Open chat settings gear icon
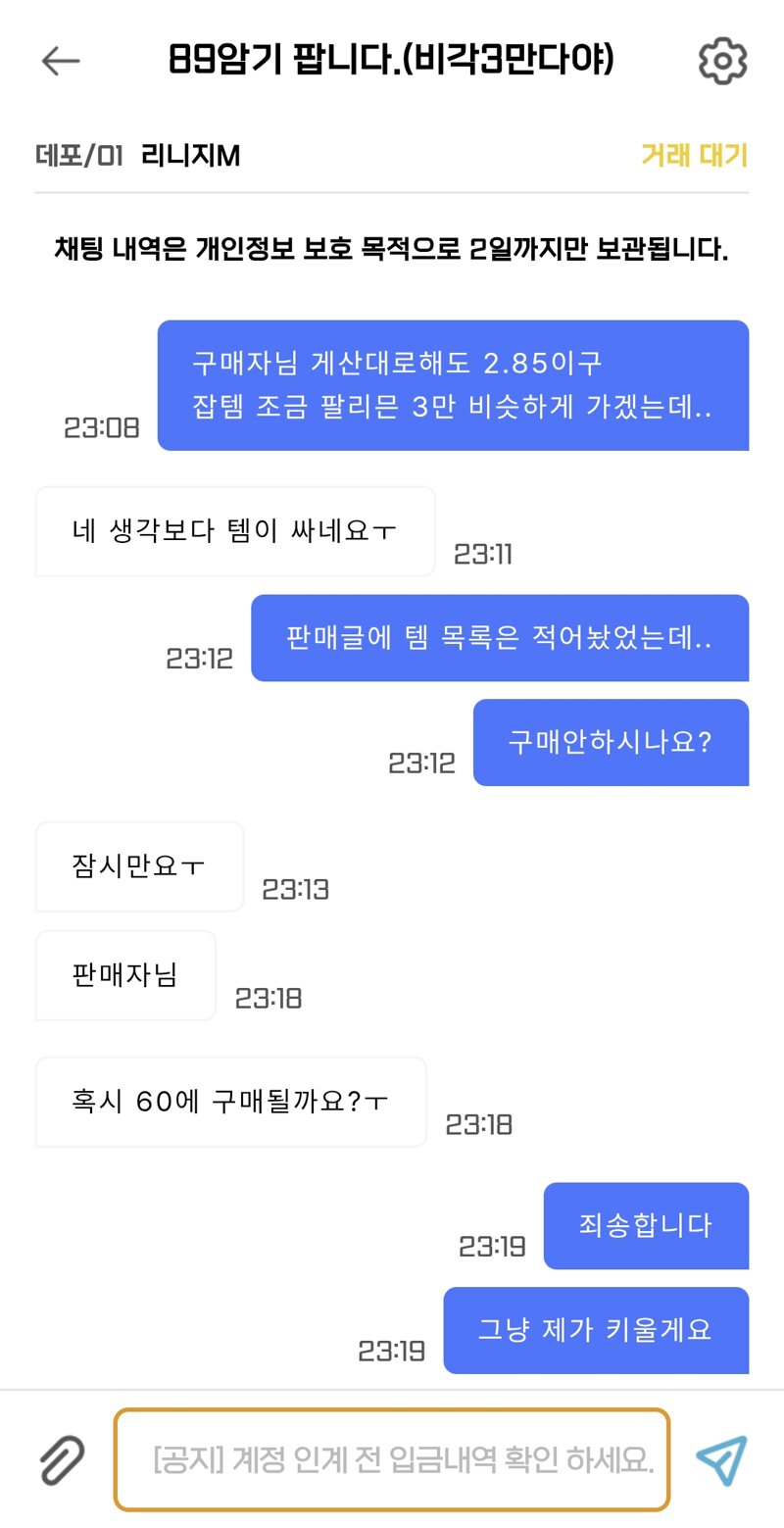Image resolution: width=784 pixels, height=1528 pixels. (x=722, y=61)
